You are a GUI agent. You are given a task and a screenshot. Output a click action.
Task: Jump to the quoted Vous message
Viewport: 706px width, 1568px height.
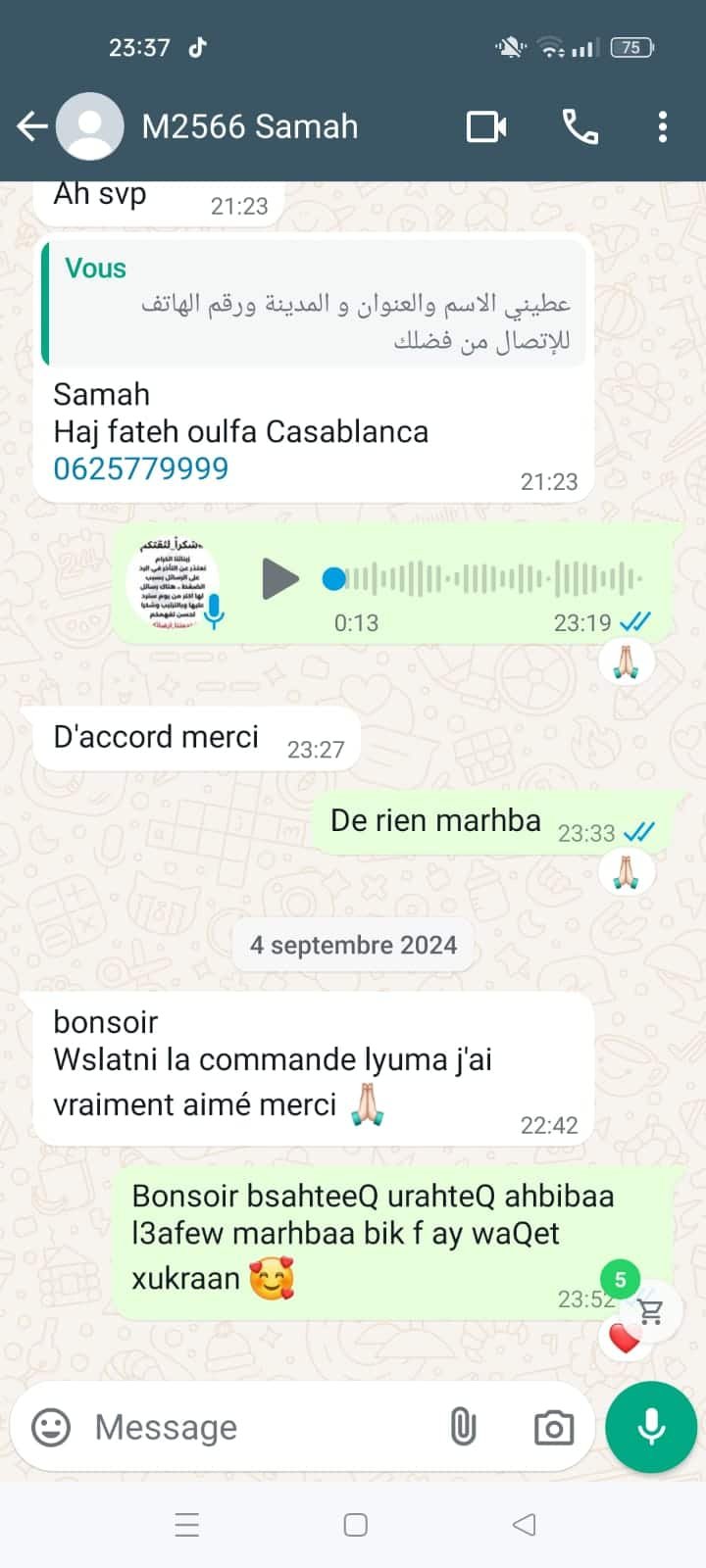pyautogui.click(x=314, y=304)
